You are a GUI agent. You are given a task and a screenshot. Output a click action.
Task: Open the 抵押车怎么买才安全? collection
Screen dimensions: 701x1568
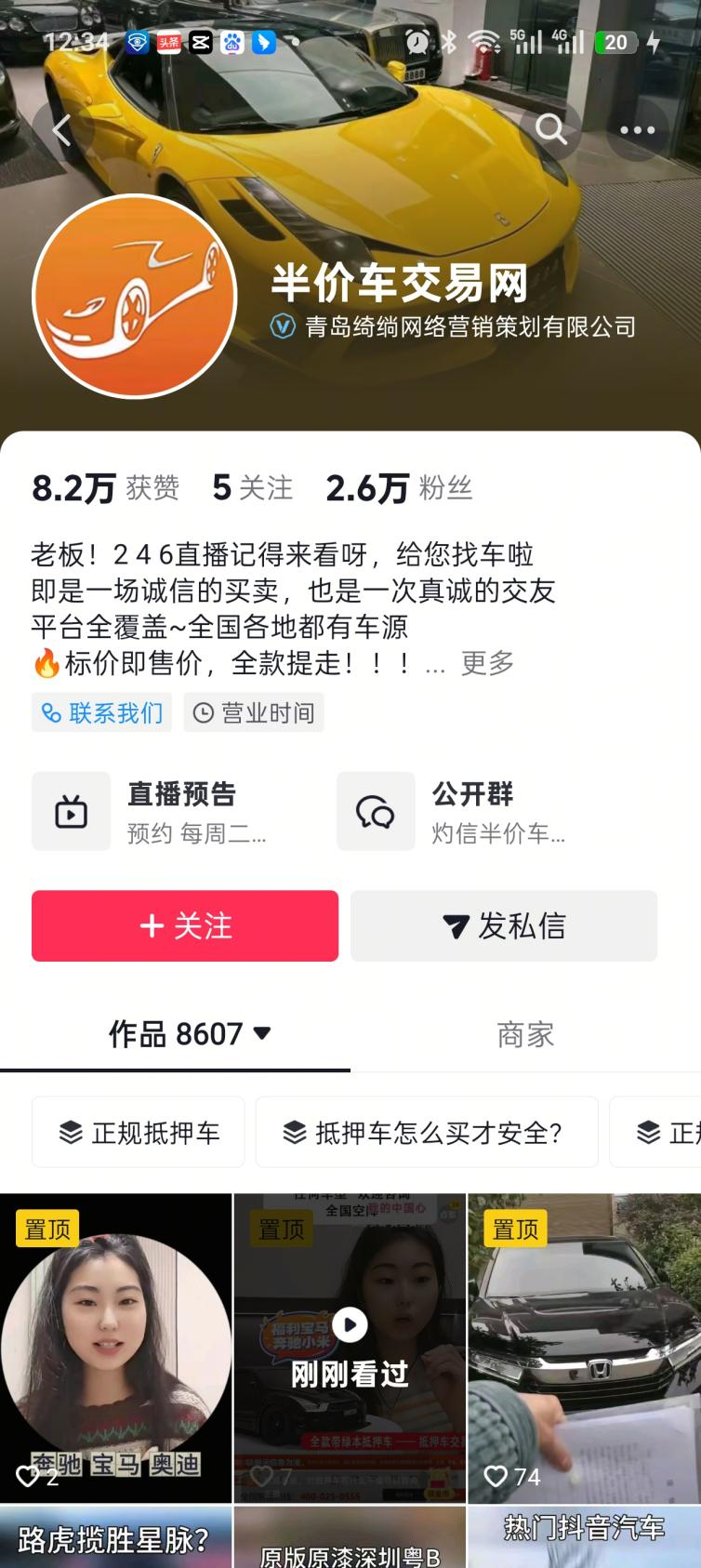click(x=427, y=1132)
